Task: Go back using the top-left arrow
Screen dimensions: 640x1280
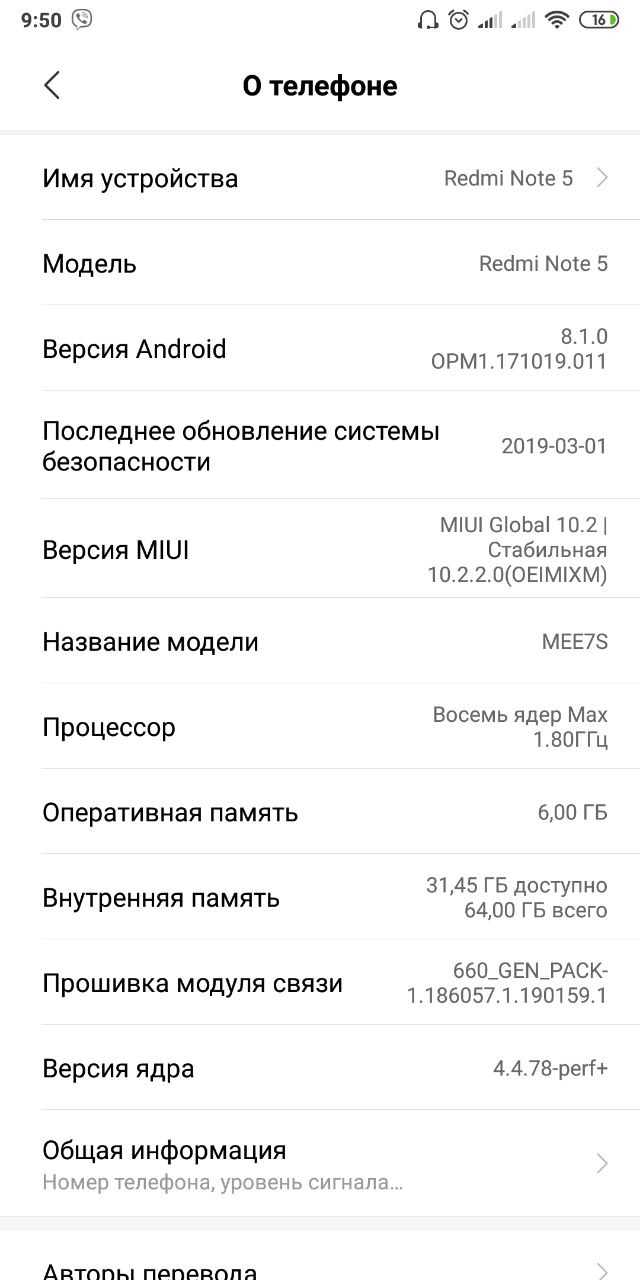Action: [x=52, y=86]
